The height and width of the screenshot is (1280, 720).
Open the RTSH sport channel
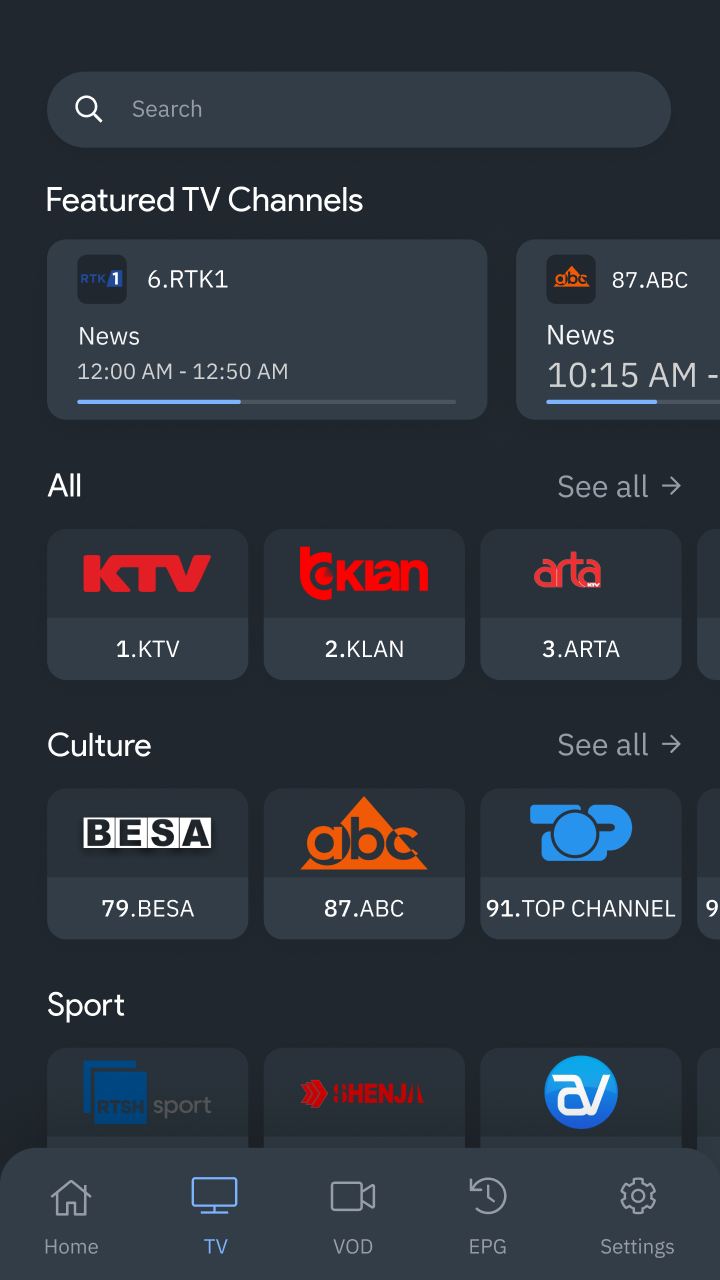tap(148, 1095)
